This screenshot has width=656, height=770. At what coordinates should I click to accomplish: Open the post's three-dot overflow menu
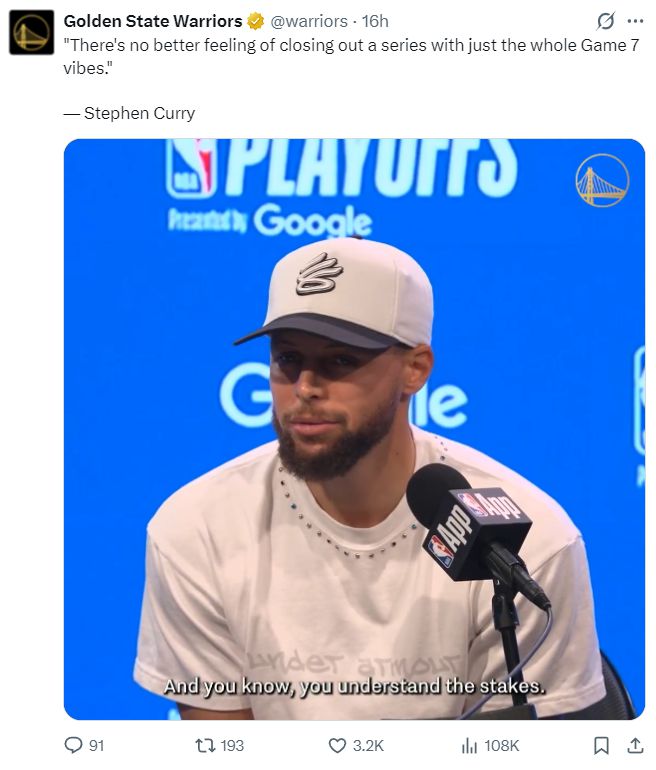tap(634, 21)
